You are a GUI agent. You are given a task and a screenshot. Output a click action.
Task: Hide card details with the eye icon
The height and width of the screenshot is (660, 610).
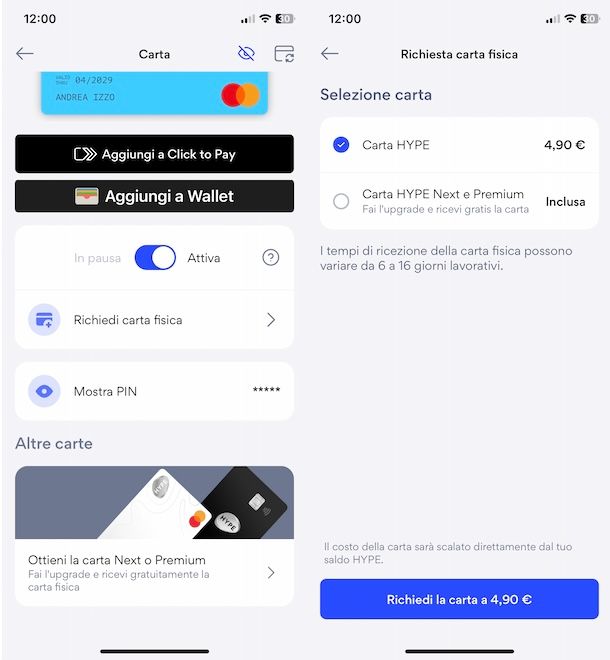click(246, 54)
